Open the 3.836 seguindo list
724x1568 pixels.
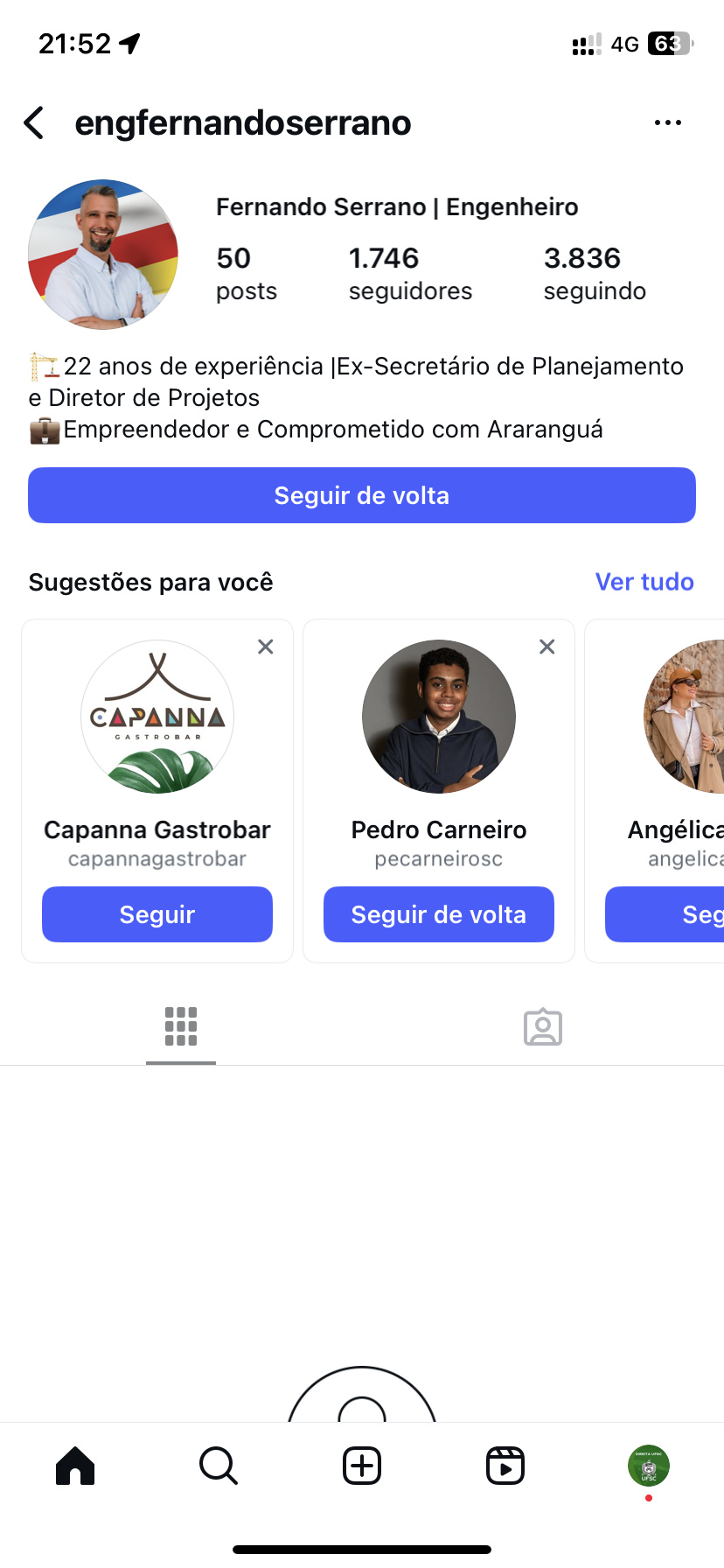(595, 273)
